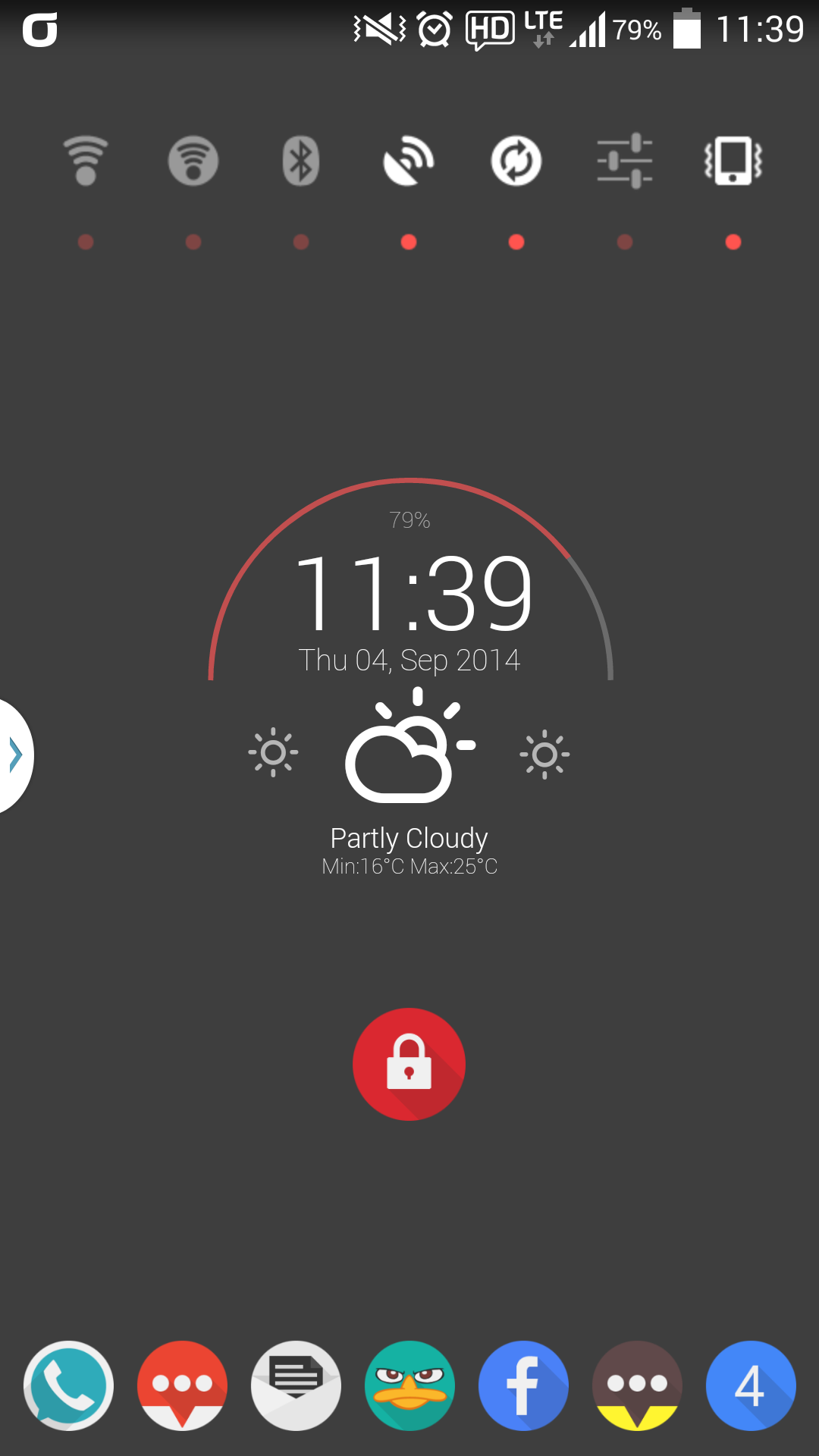Toggle vibrate mode
The height and width of the screenshot is (1456, 819).
pyautogui.click(x=733, y=161)
